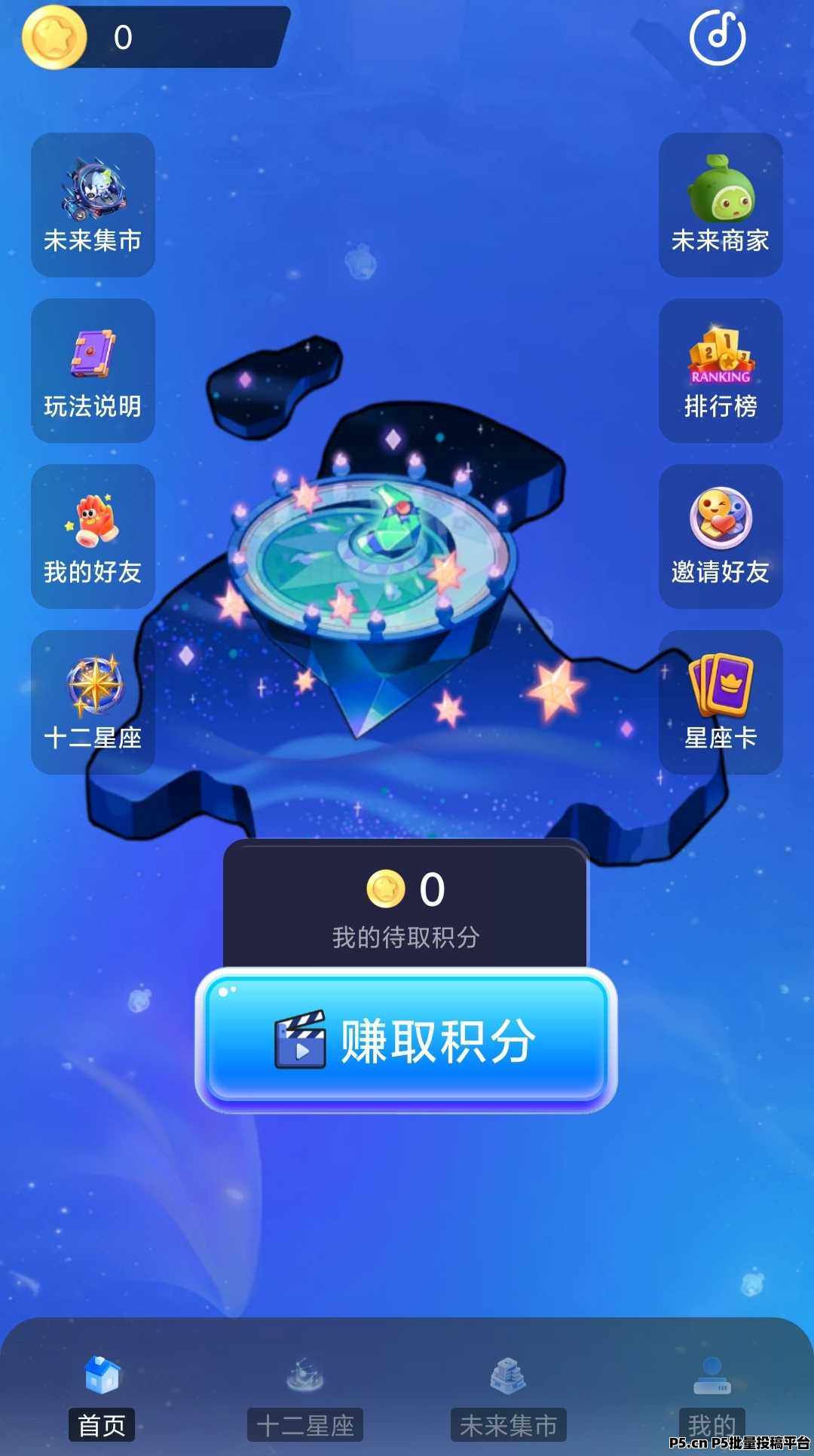Open 星座卡 cards
This screenshot has height=1456, width=814.
(x=721, y=702)
